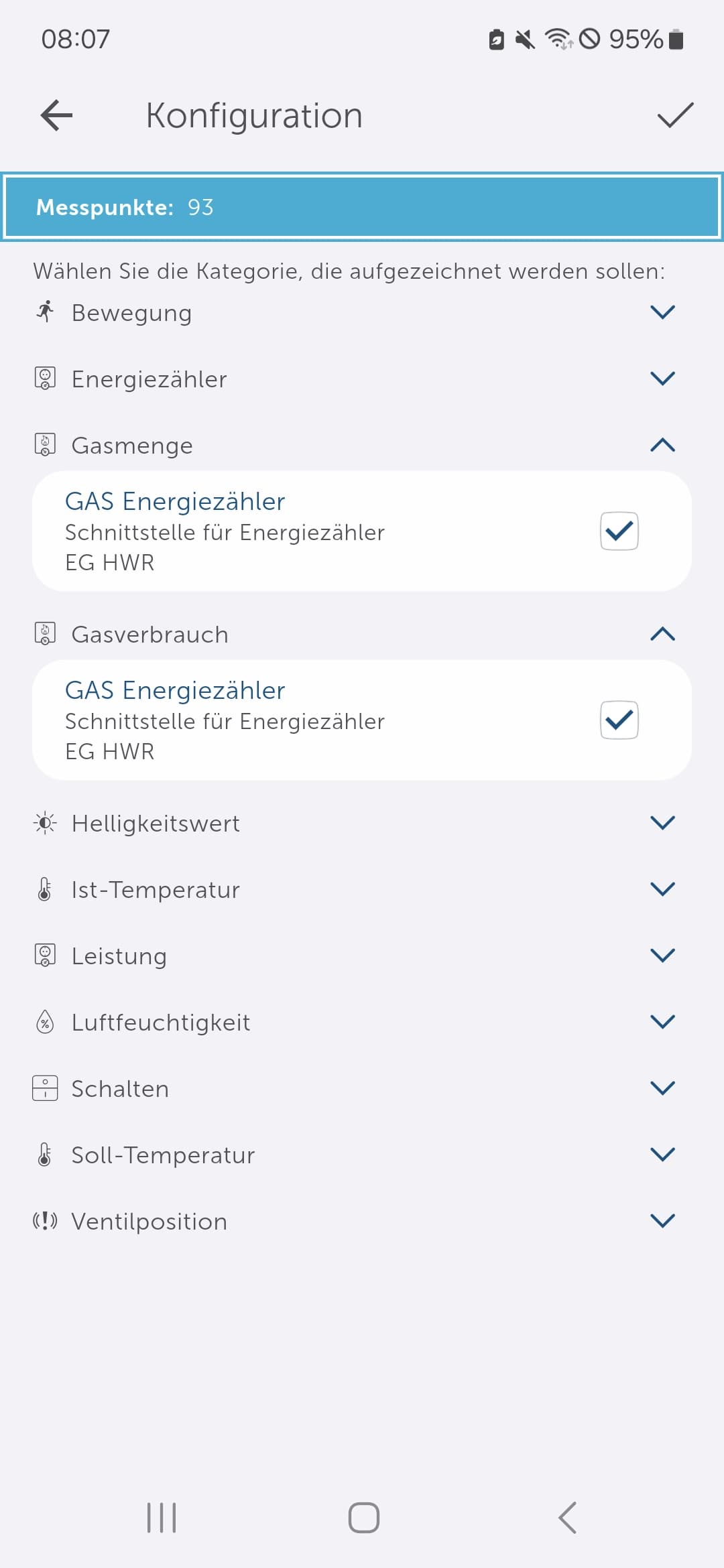Expand the Leistung category

click(662, 956)
